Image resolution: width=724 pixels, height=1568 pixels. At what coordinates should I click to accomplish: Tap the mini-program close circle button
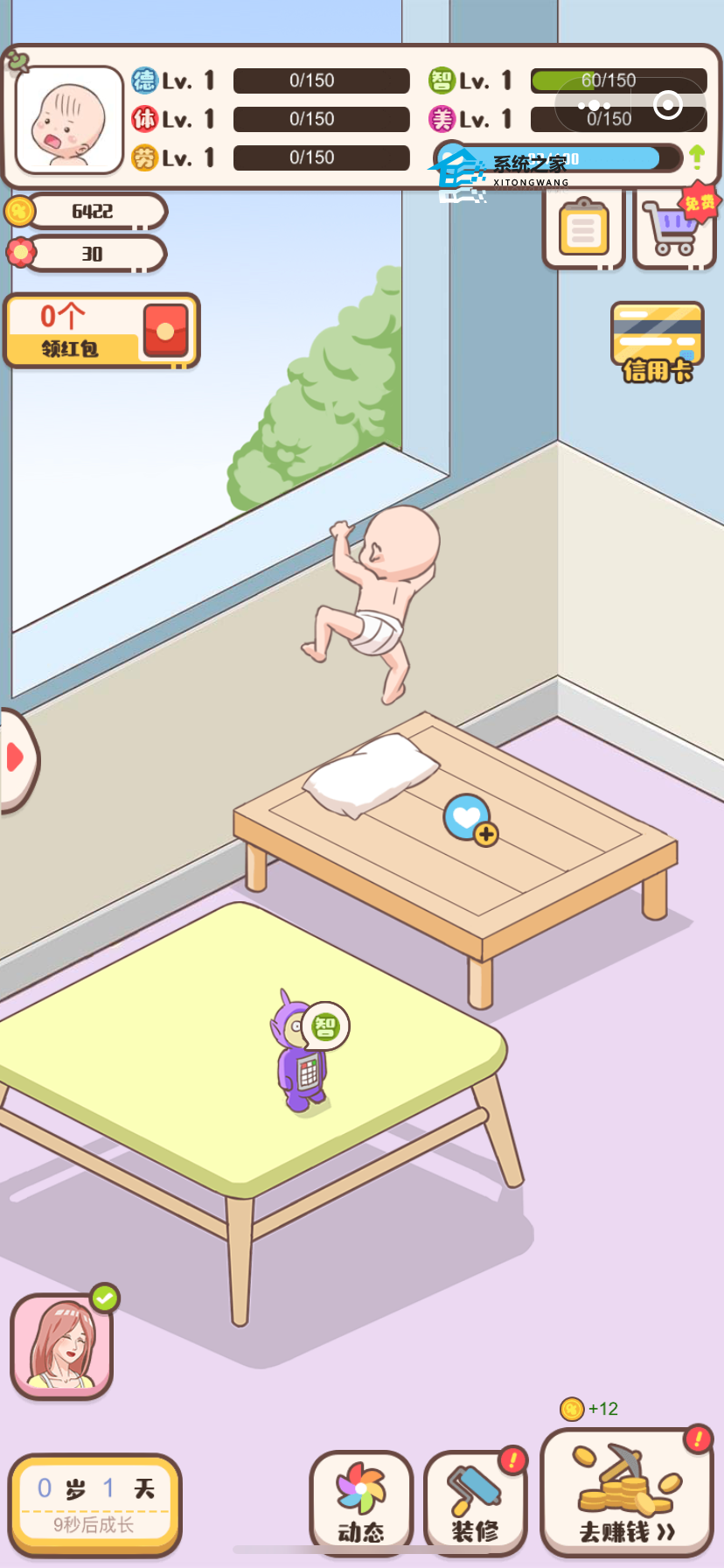668,106
